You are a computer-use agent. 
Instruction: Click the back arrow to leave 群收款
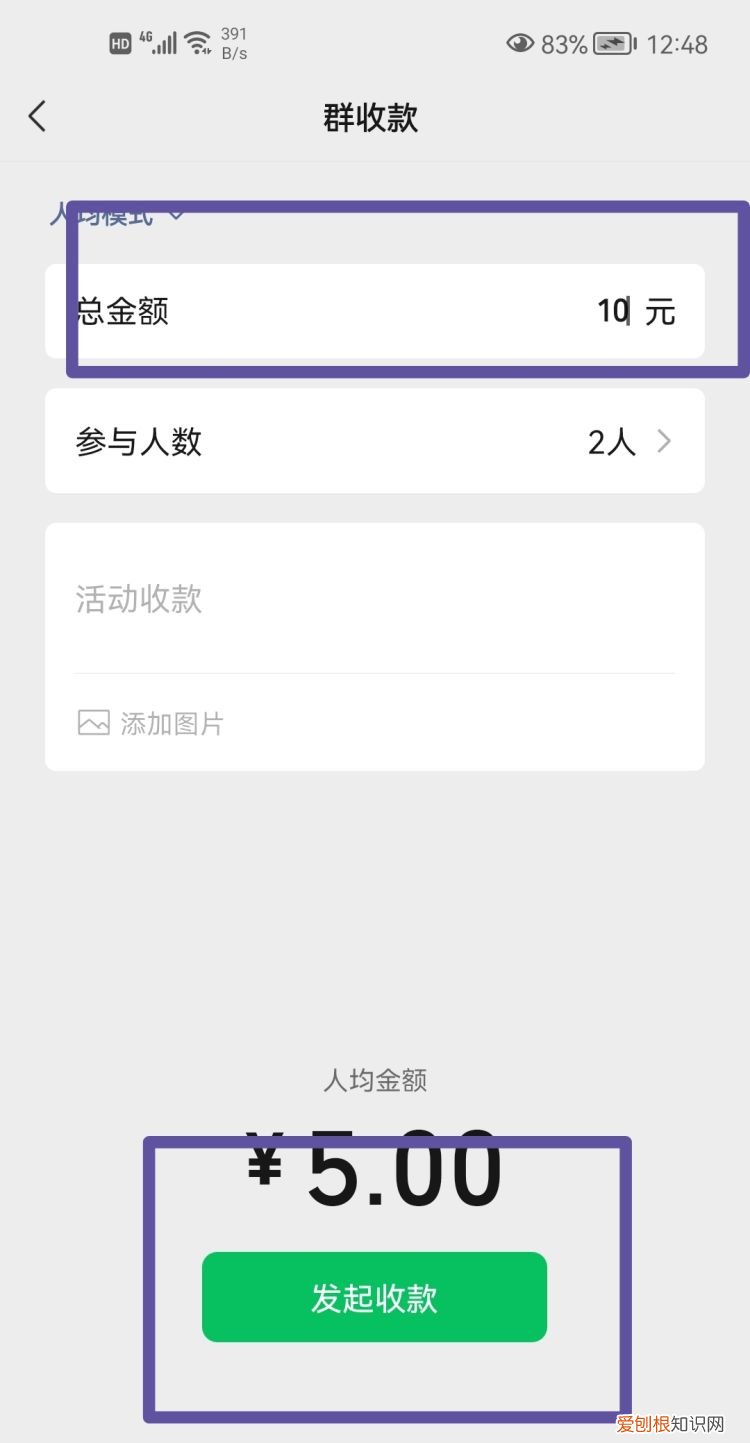[37, 116]
